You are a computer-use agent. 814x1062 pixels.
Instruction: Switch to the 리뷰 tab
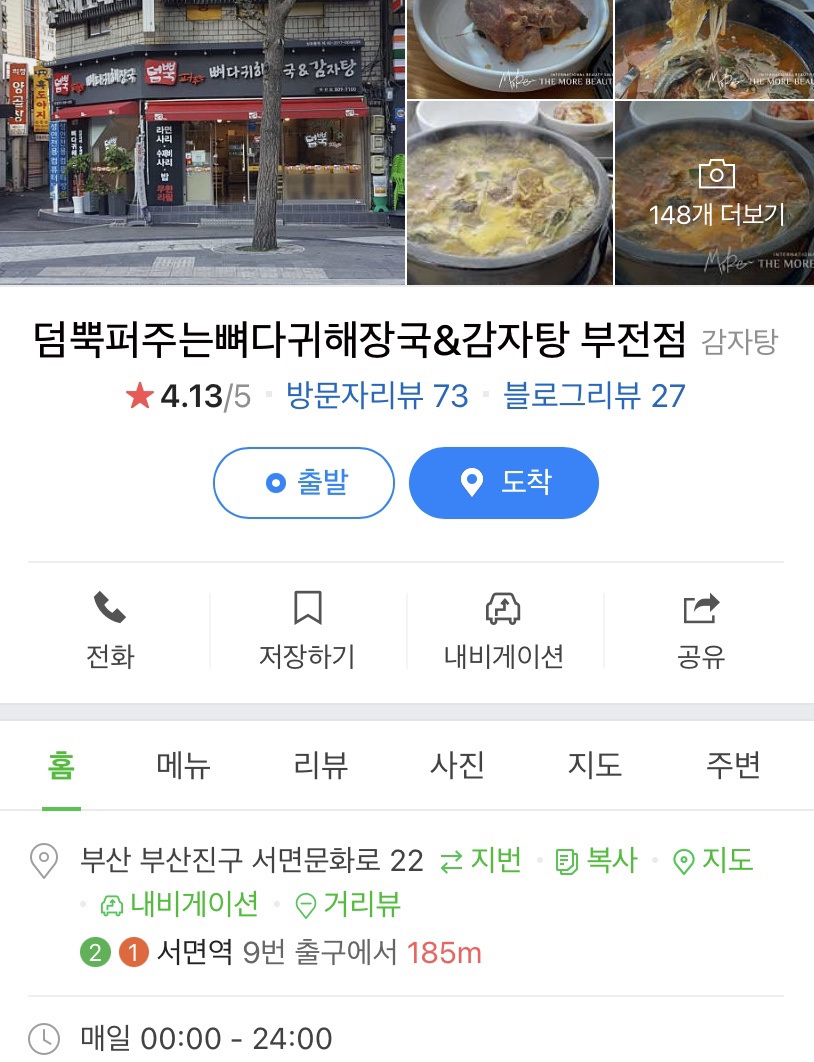pos(321,766)
